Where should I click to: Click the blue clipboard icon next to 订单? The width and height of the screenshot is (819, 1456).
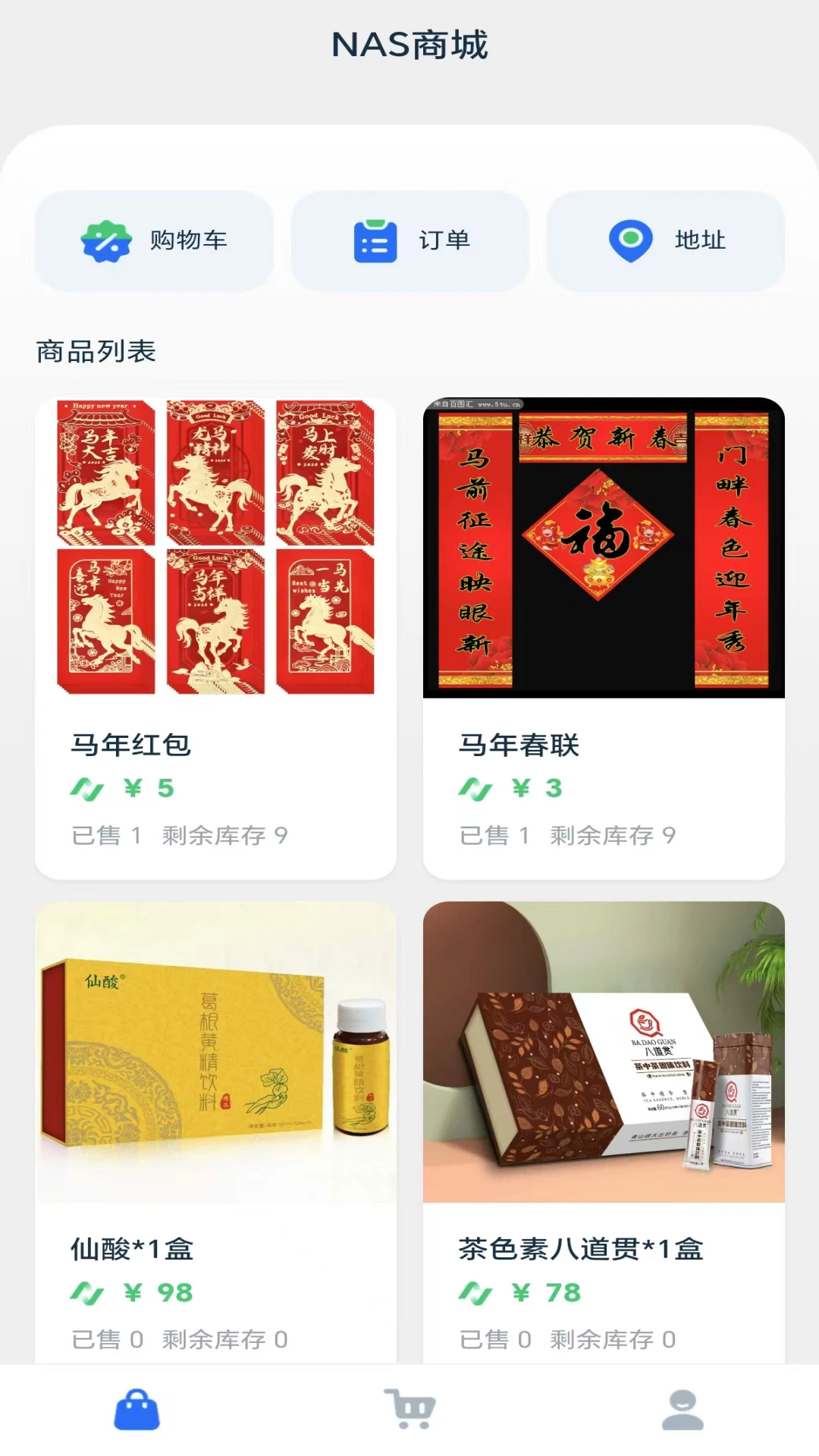(x=375, y=239)
